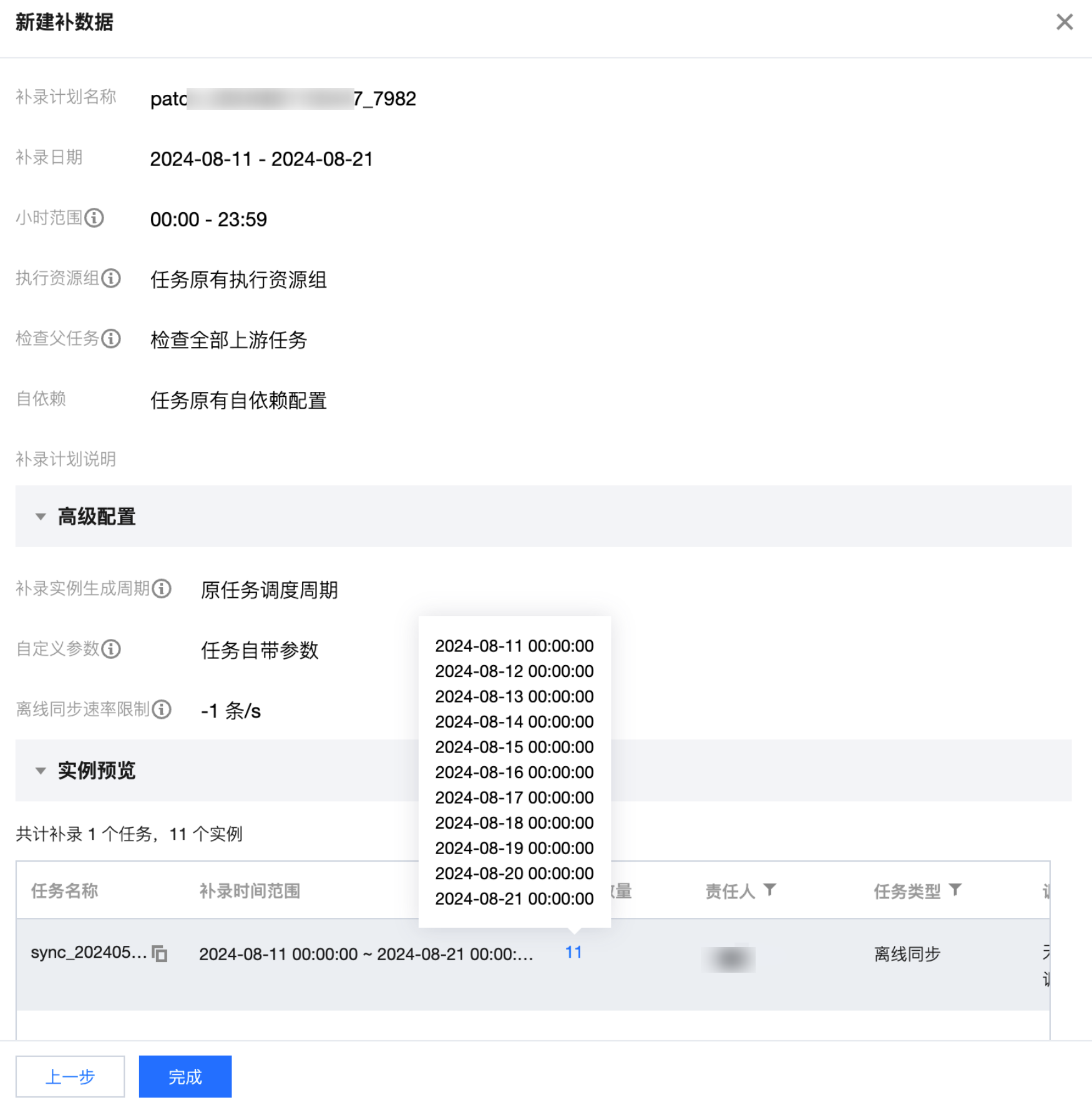Collapse the 实例预览 section
Viewport: 1092px width, 1100px height.
pyautogui.click(x=41, y=771)
